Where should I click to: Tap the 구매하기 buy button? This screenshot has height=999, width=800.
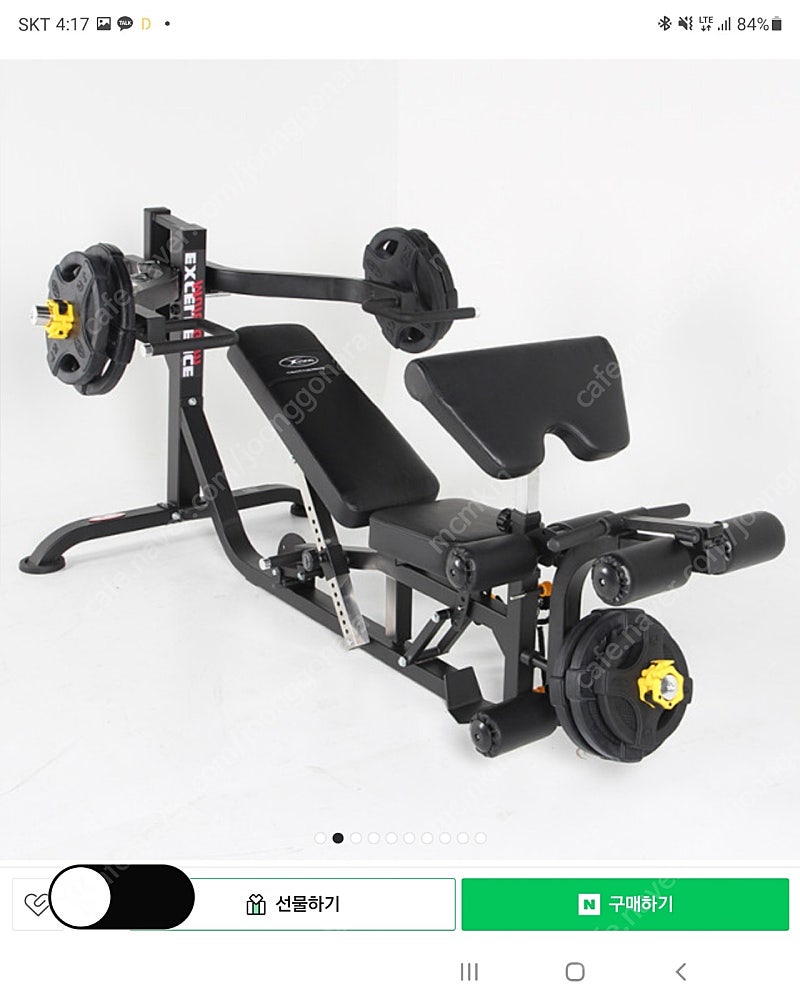pos(625,904)
